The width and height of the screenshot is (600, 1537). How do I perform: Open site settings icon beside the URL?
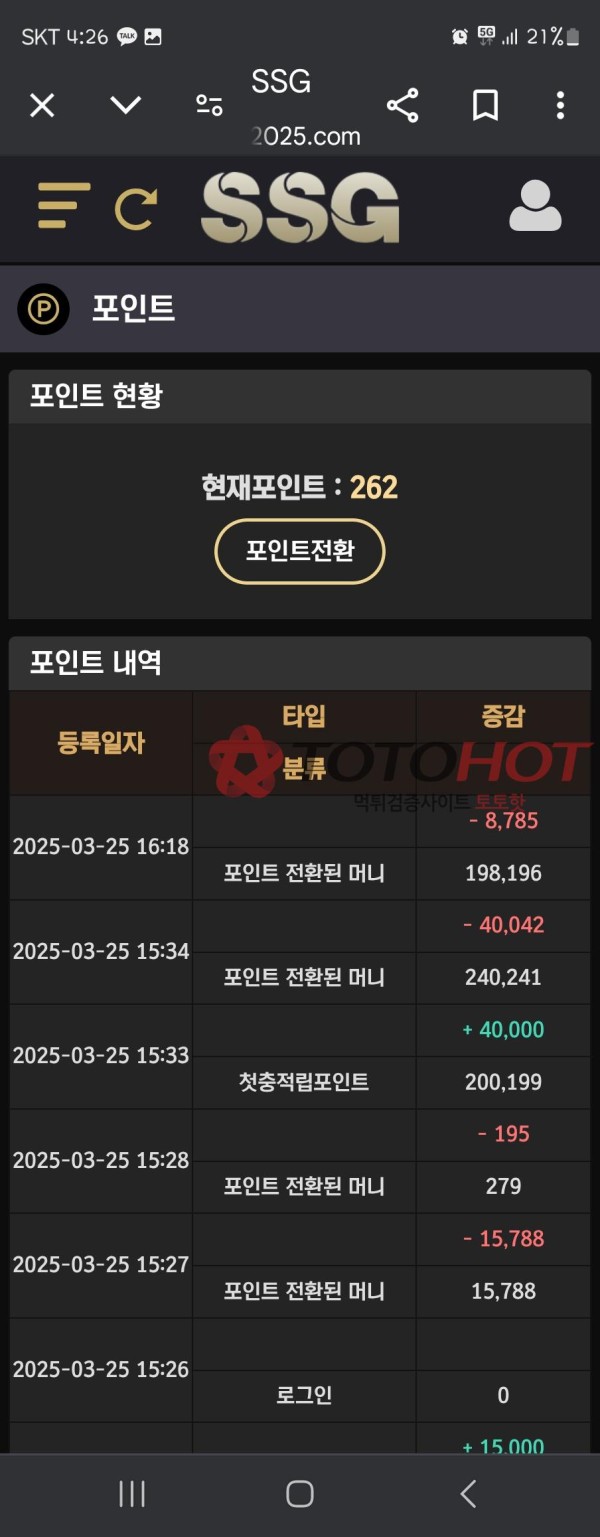point(209,105)
